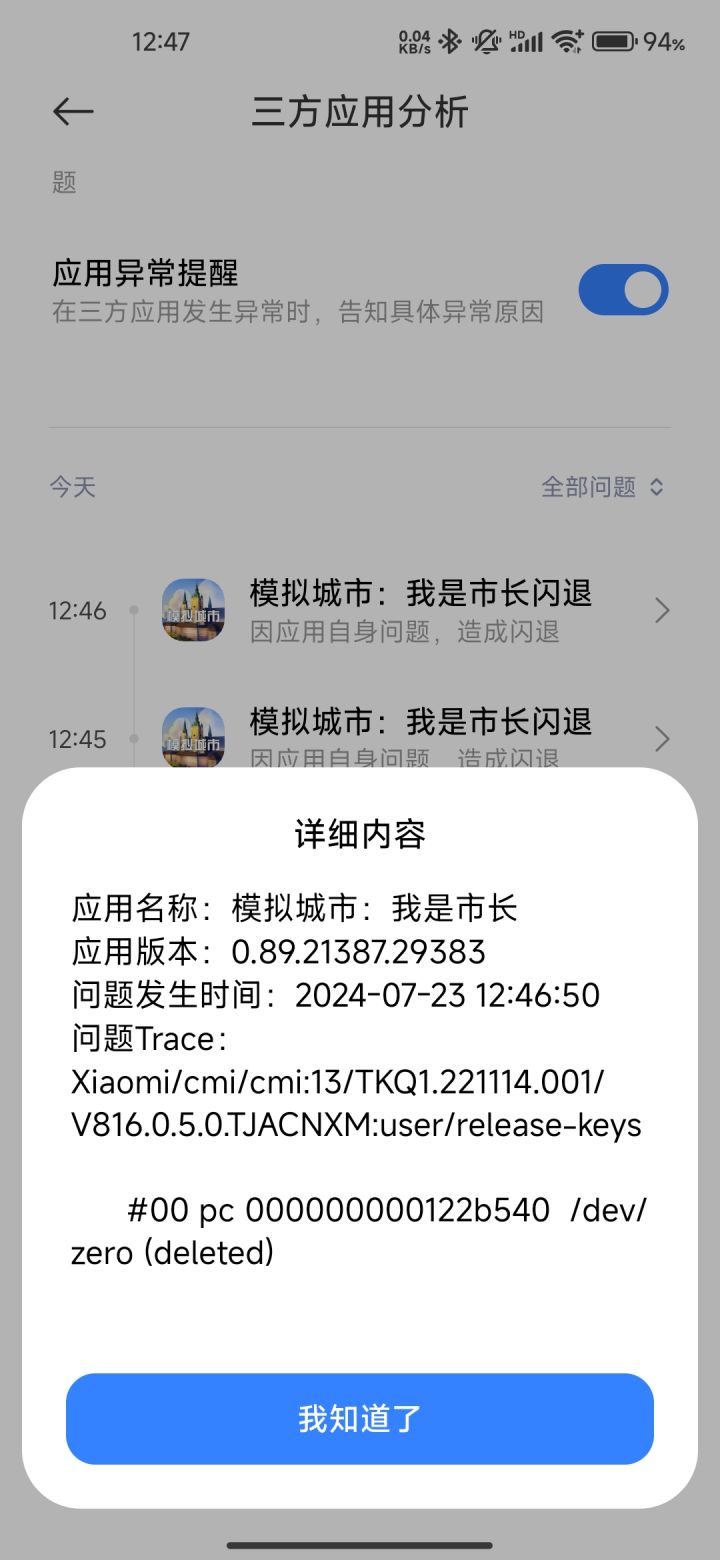Tap the back arrow to leave 三方应用分析

pos(72,111)
